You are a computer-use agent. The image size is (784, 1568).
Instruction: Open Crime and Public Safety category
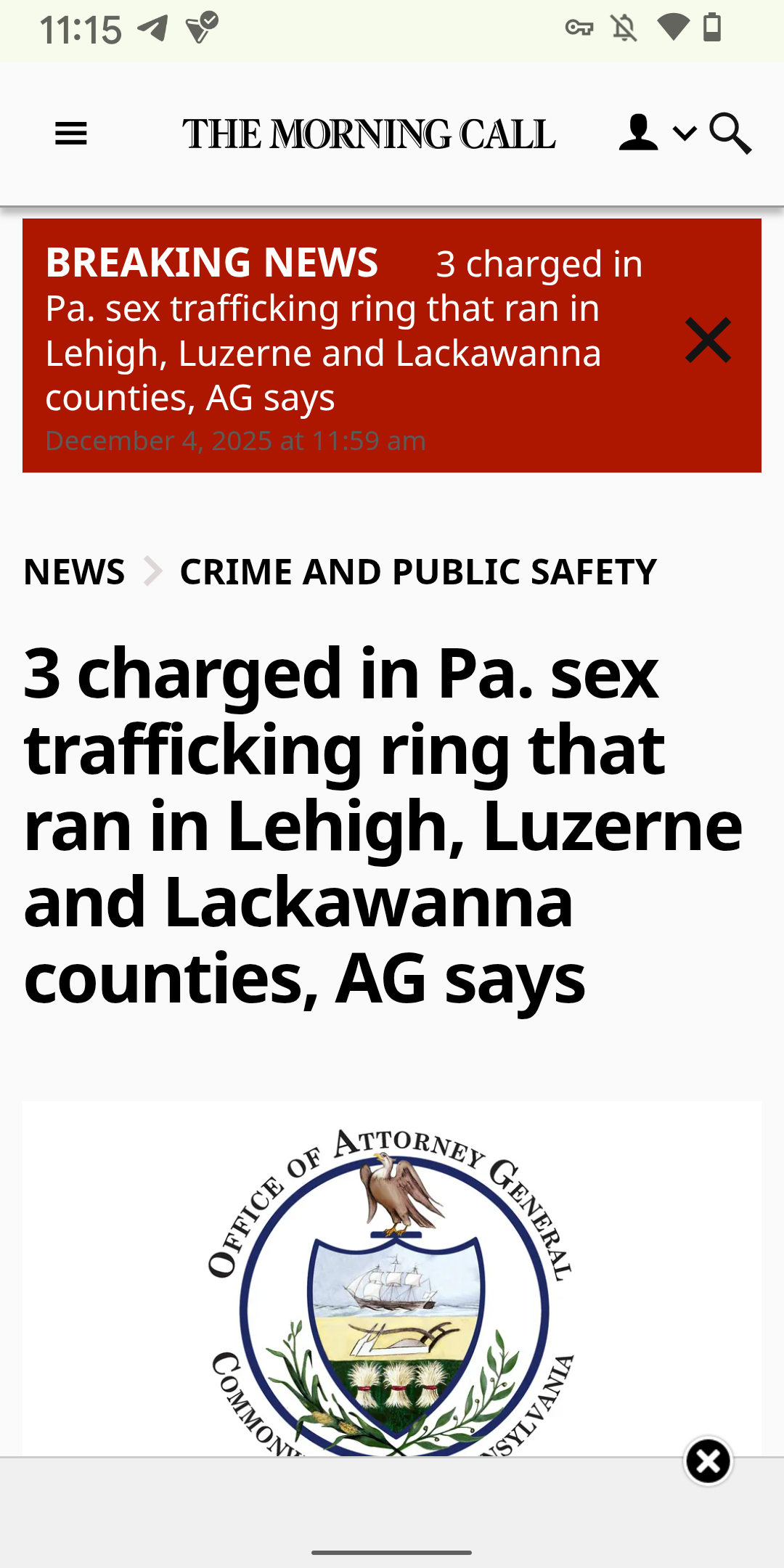(x=417, y=572)
